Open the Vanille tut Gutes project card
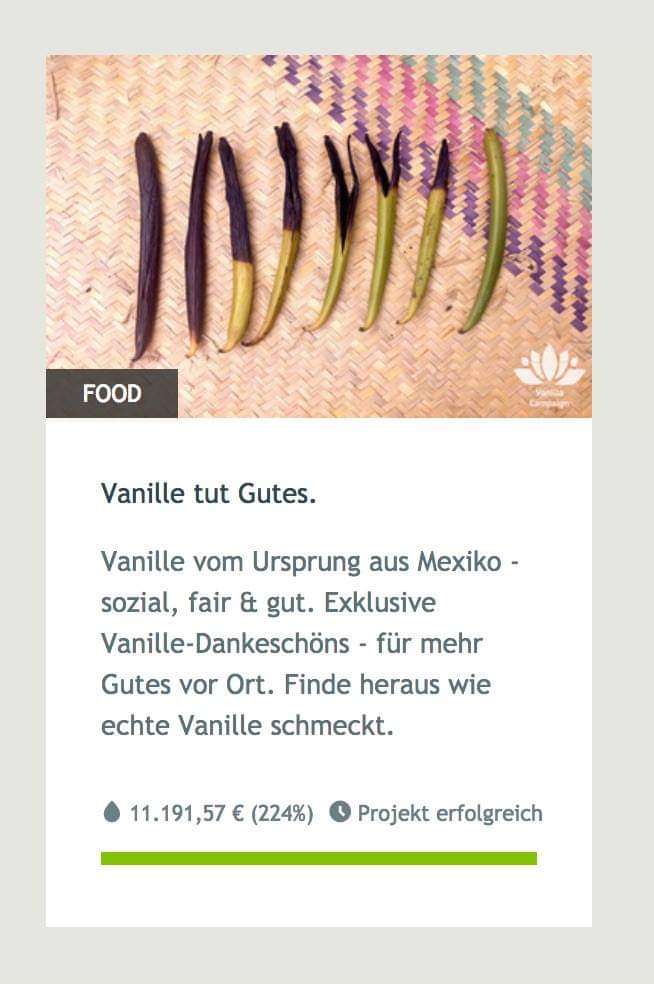 [x=208, y=494]
